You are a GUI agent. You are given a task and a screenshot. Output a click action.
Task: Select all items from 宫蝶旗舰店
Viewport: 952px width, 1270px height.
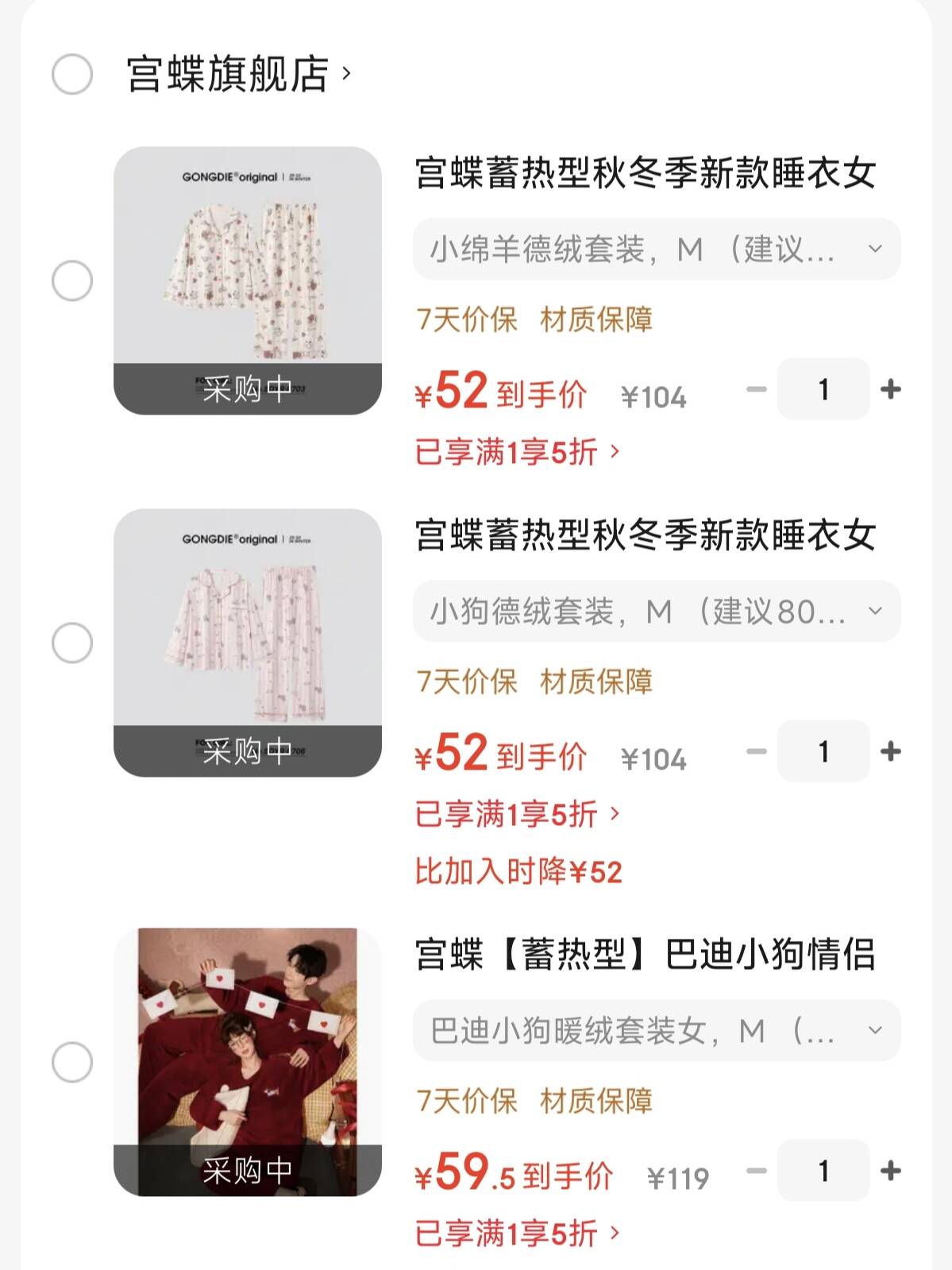[72, 75]
